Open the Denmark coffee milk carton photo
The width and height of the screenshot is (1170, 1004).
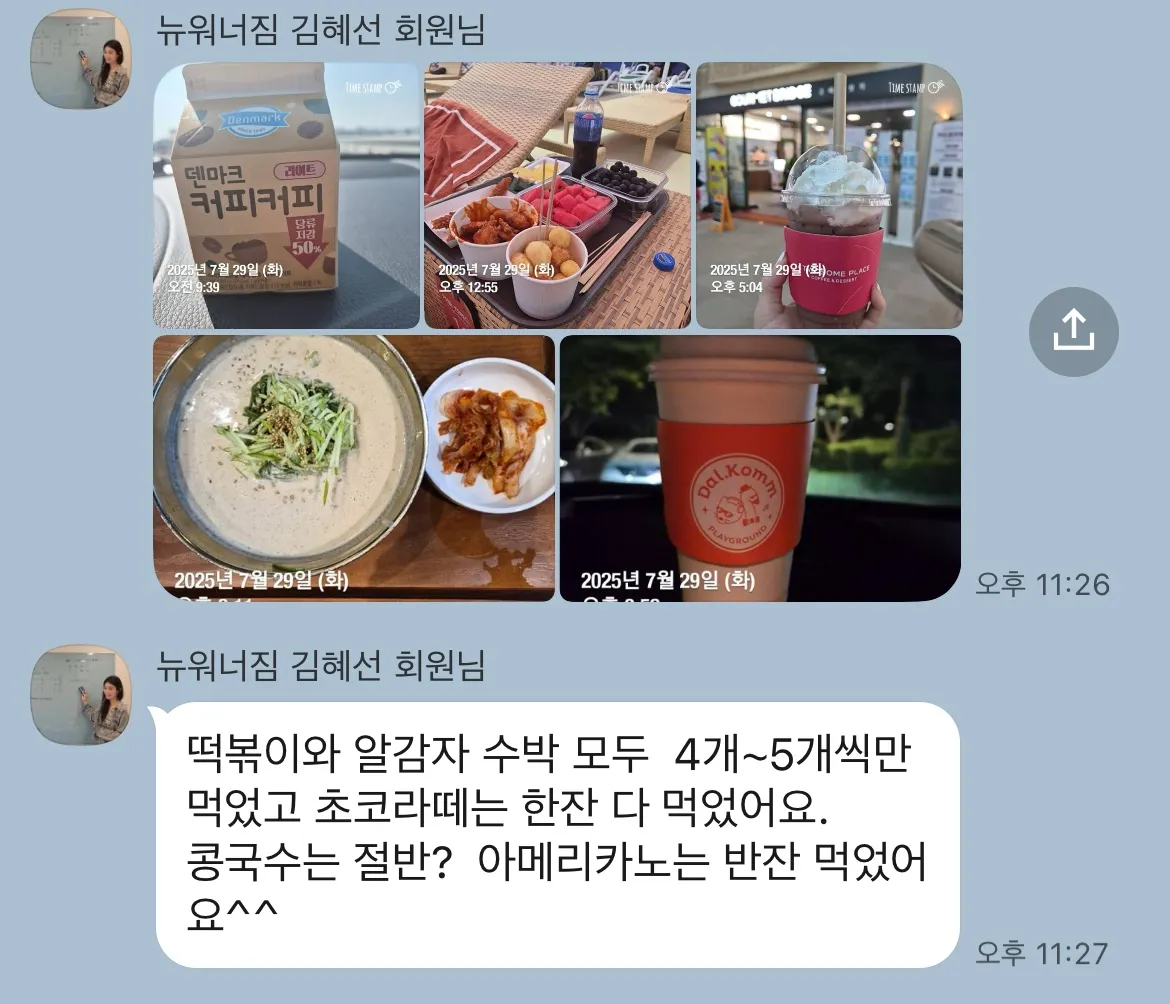coord(286,196)
